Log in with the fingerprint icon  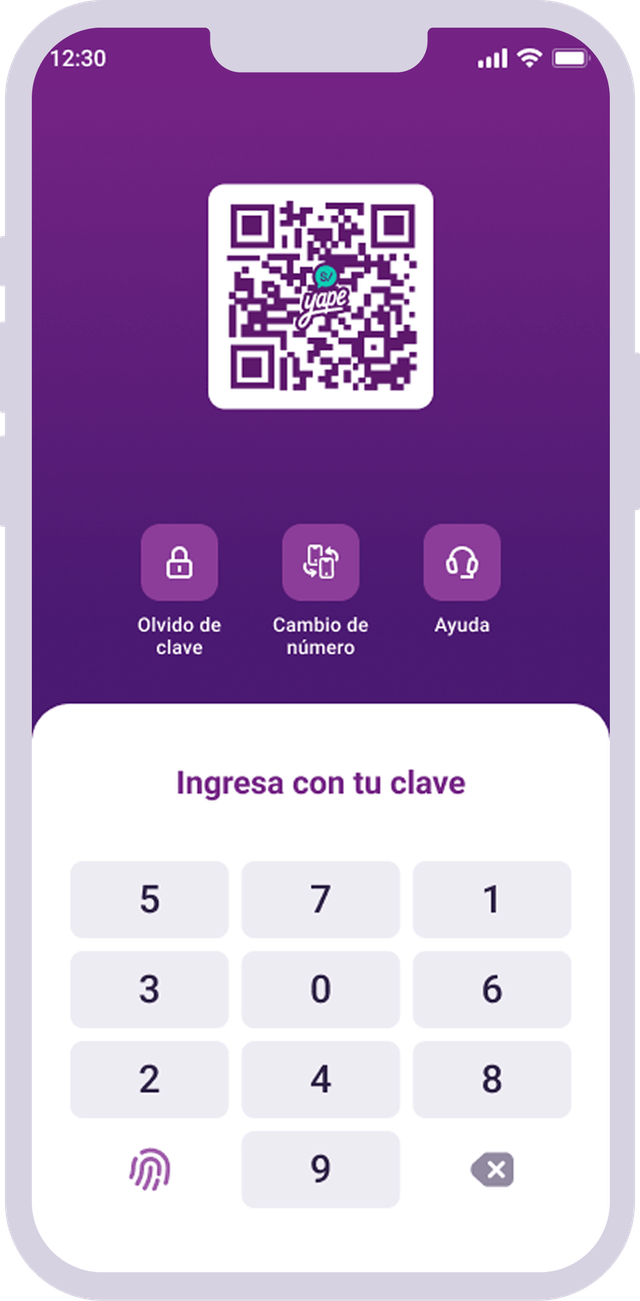point(149,1168)
